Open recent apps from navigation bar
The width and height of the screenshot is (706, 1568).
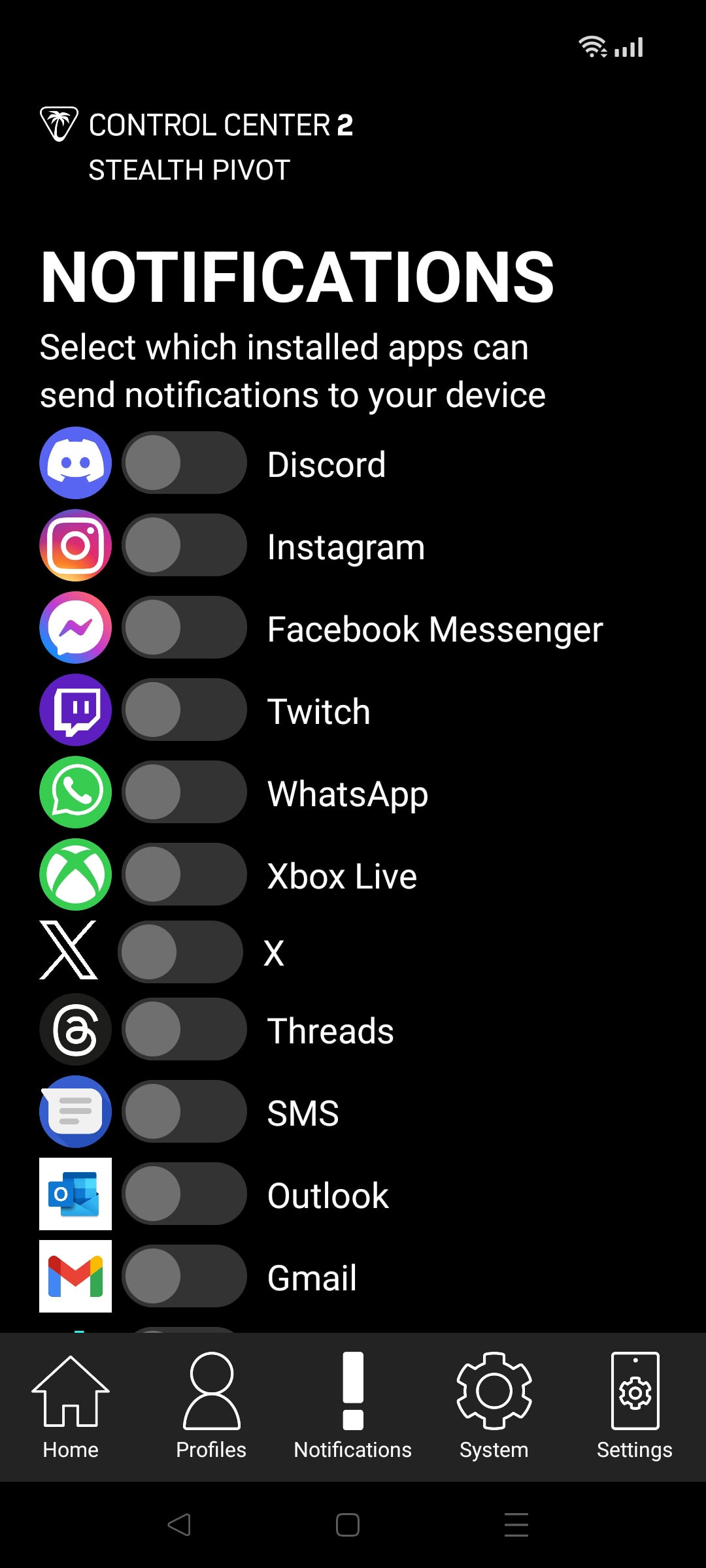516,1525
